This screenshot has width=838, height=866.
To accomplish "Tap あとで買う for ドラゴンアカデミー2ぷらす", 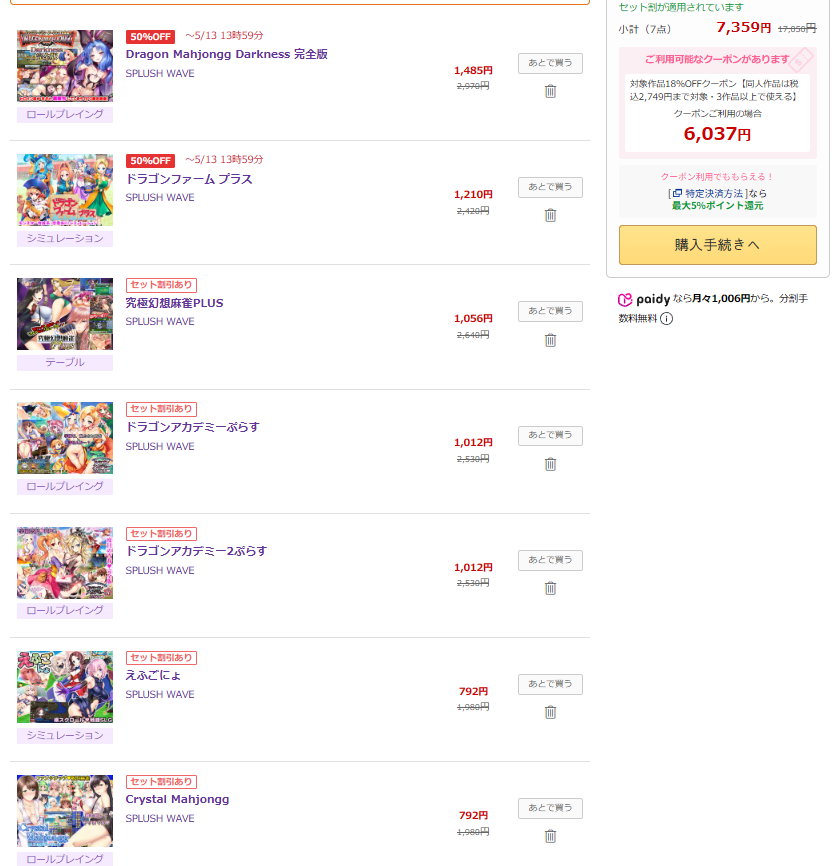I will pyautogui.click(x=550, y=560).
